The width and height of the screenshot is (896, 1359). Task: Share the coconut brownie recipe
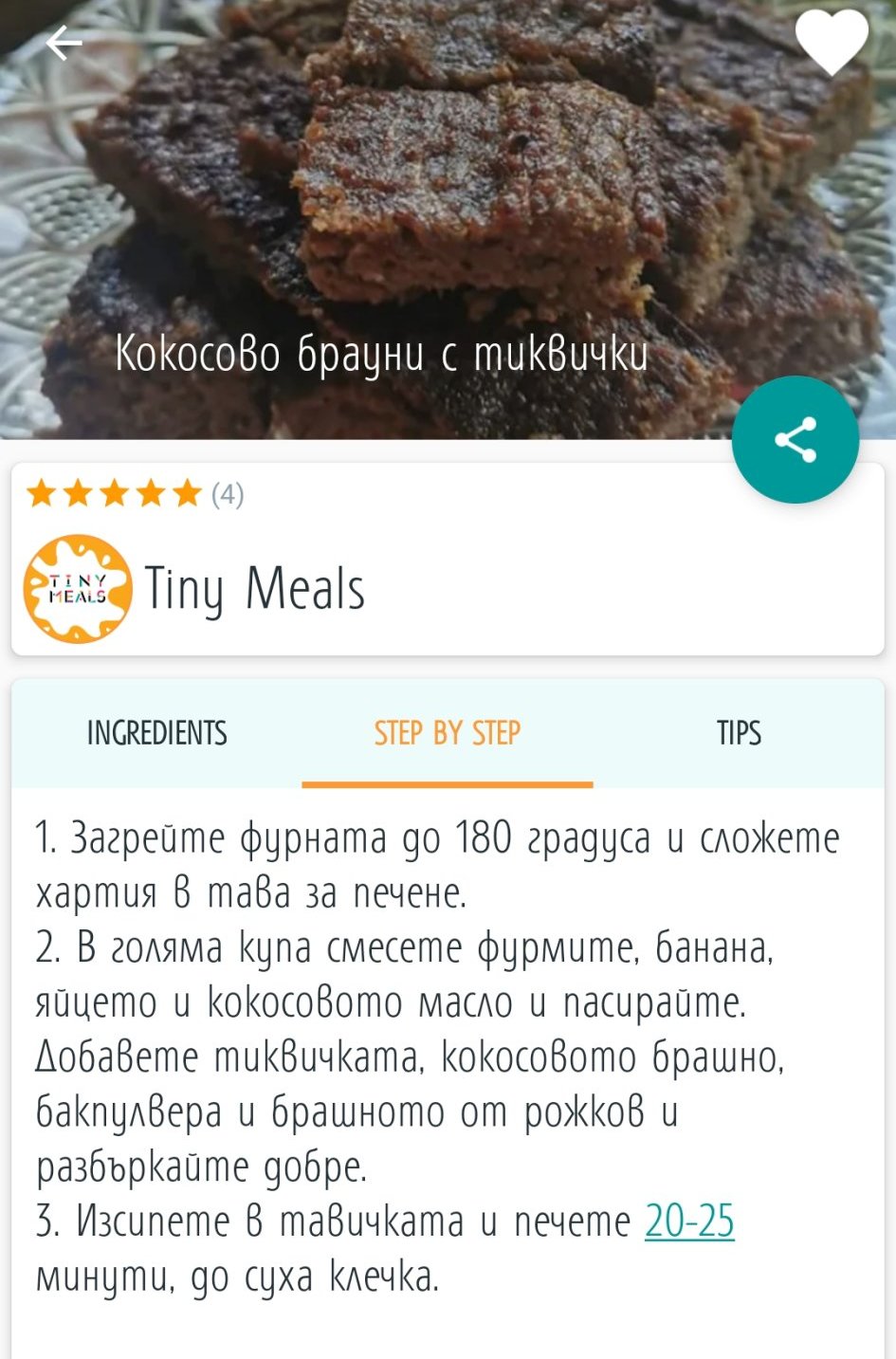pyautogui.click(x=795, y=439)
